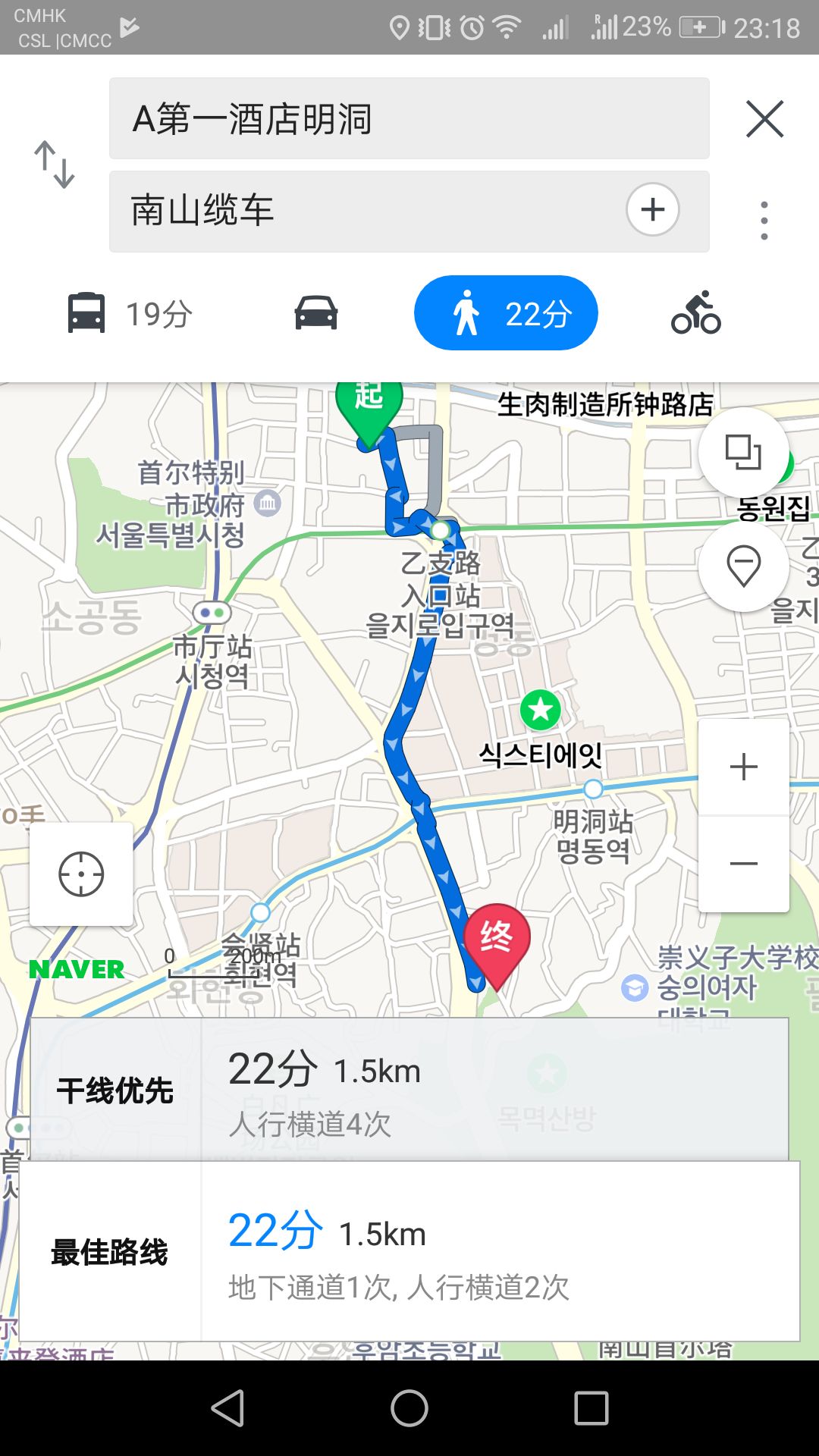The width and height of the screenshot is (819, 1456).
Task: Switch to the car driving tab
Action: click(316, 313)
